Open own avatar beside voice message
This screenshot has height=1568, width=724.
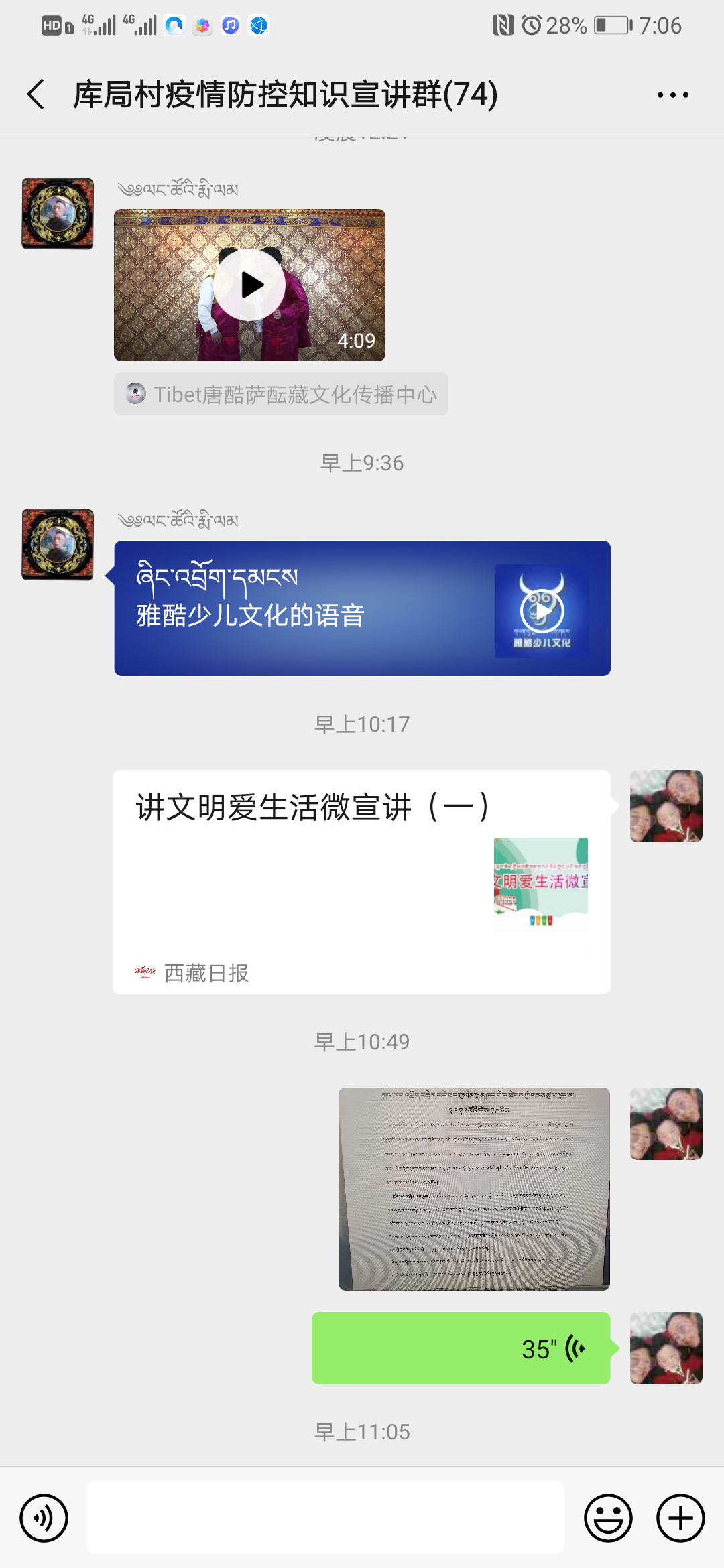(x=666, y=1348)
